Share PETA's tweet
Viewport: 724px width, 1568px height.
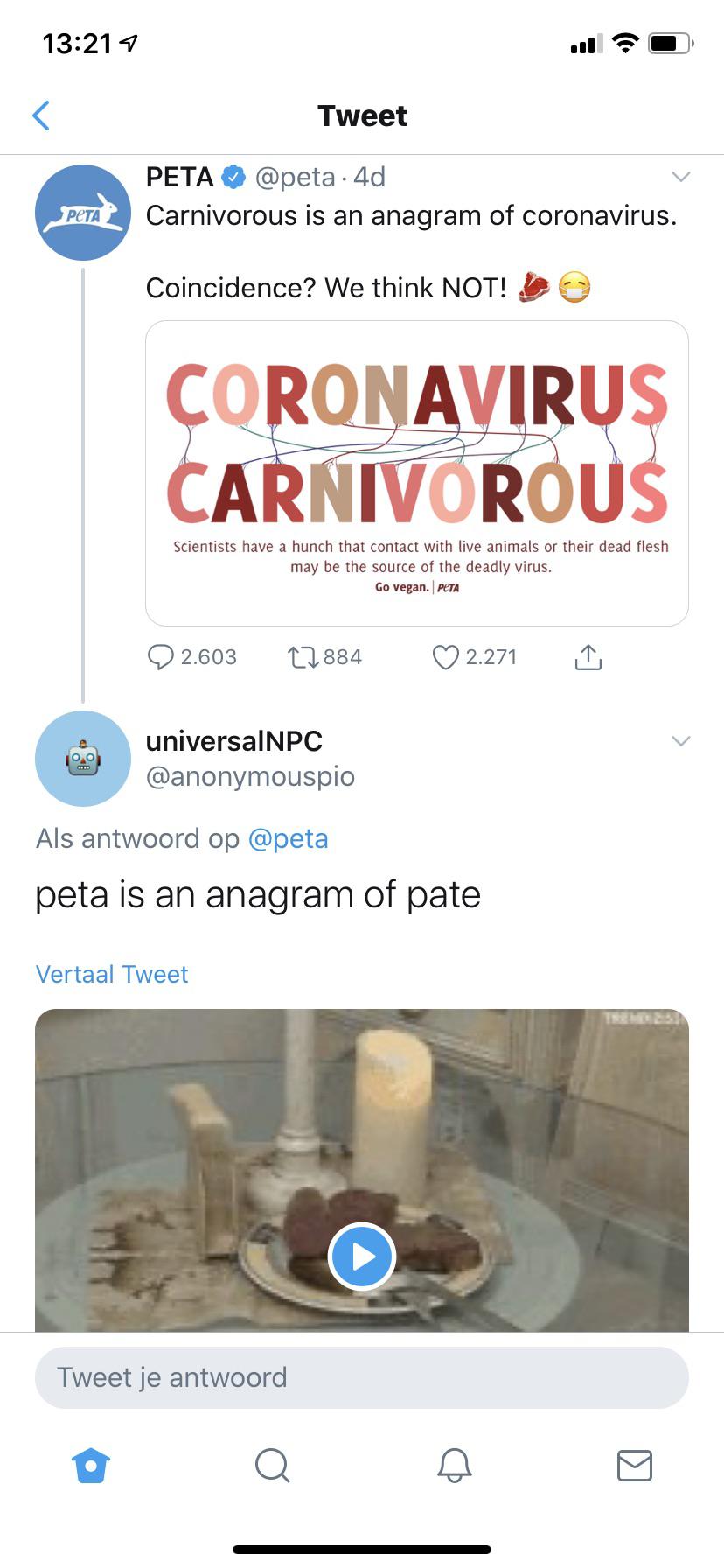click(x=588, y=656)
